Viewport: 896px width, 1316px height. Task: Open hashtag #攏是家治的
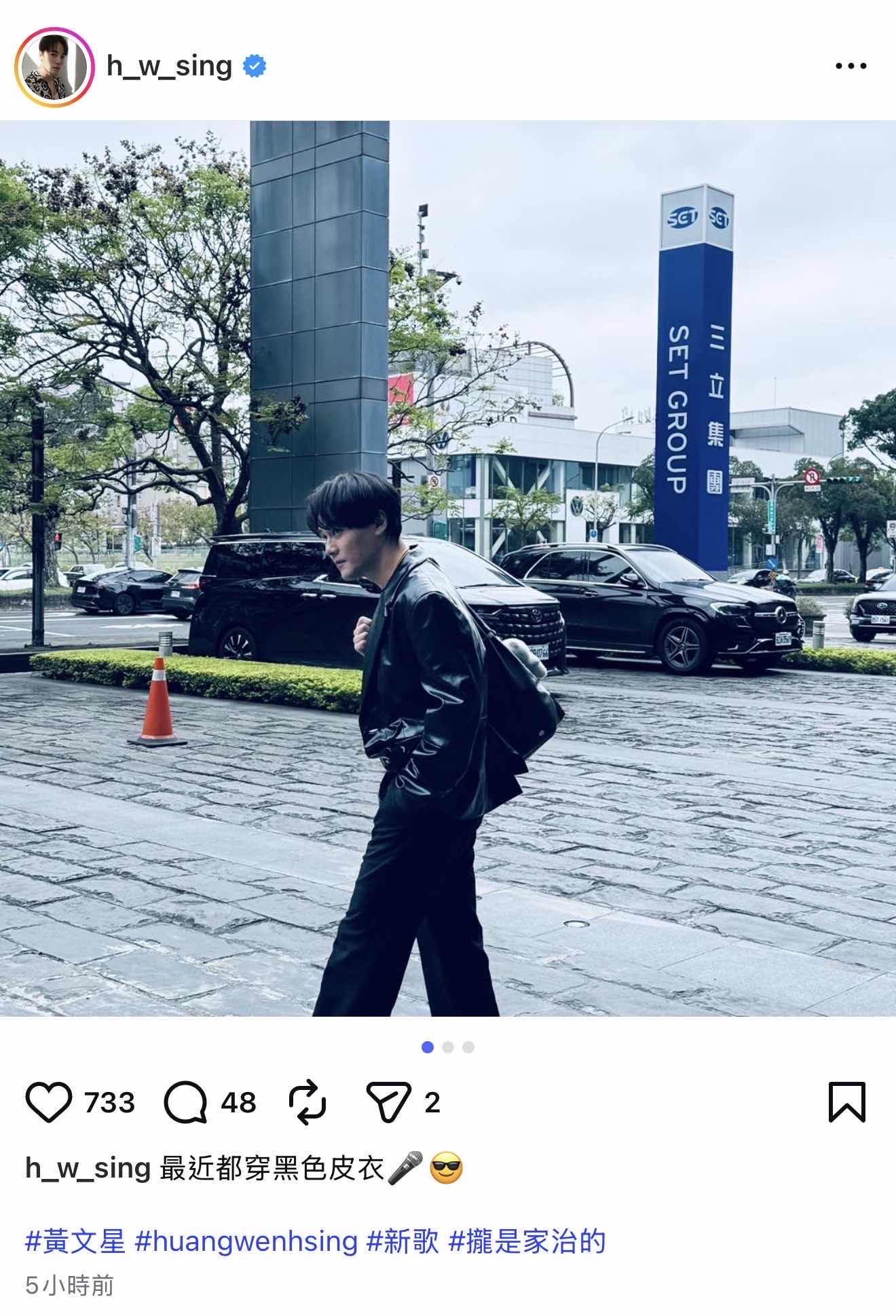[527, 1241]
